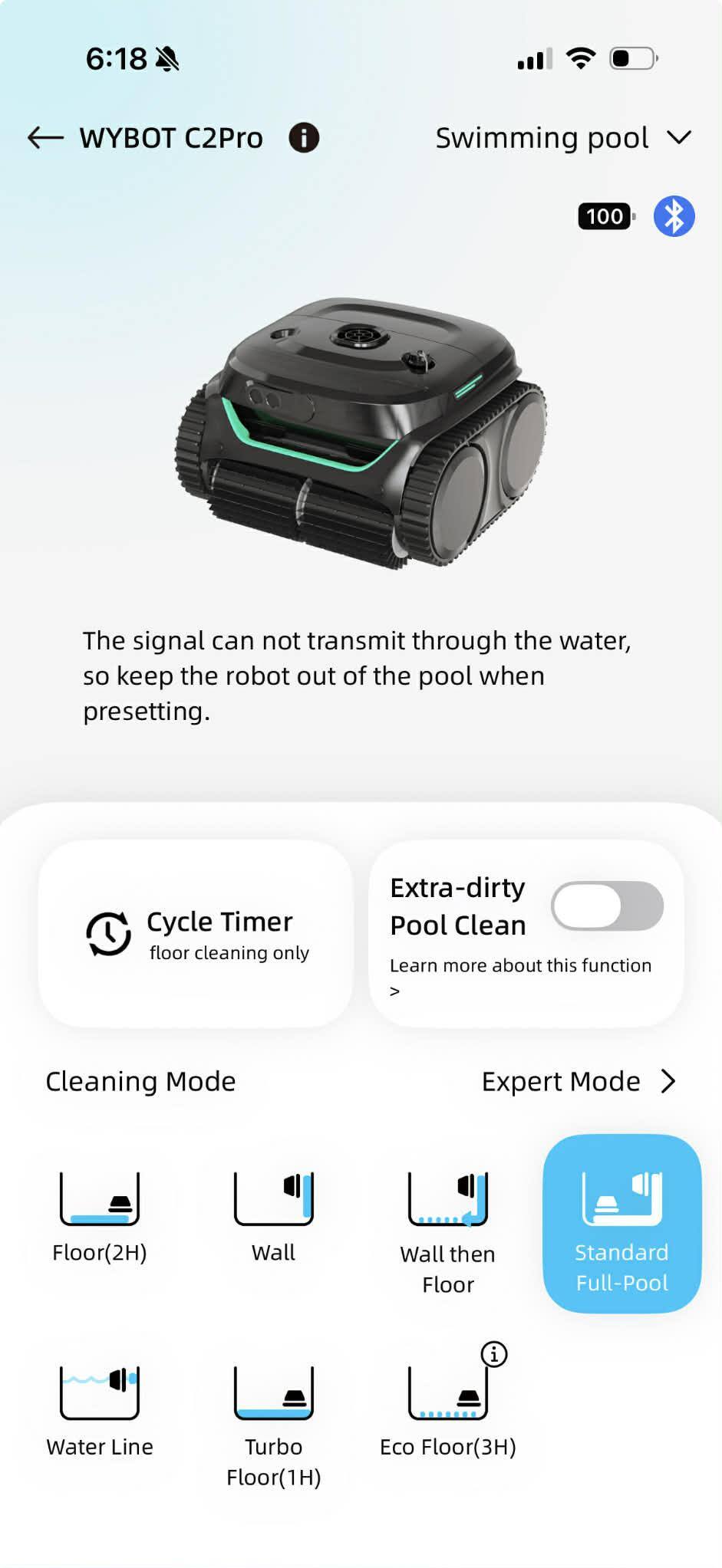
Task: Open WYBOT C2Pro device info icon
Action: (x=304, y=138)
